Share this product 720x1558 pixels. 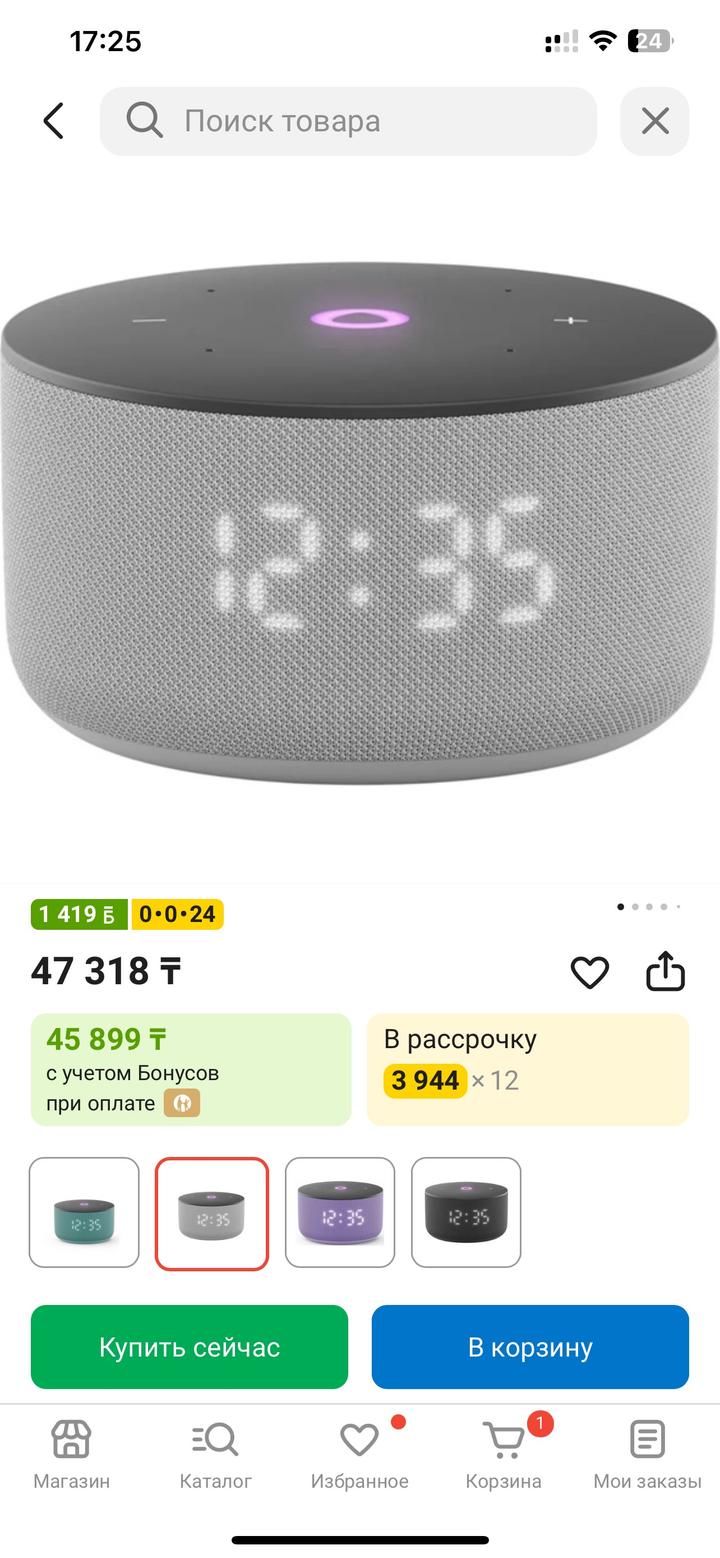pos(665,971)
